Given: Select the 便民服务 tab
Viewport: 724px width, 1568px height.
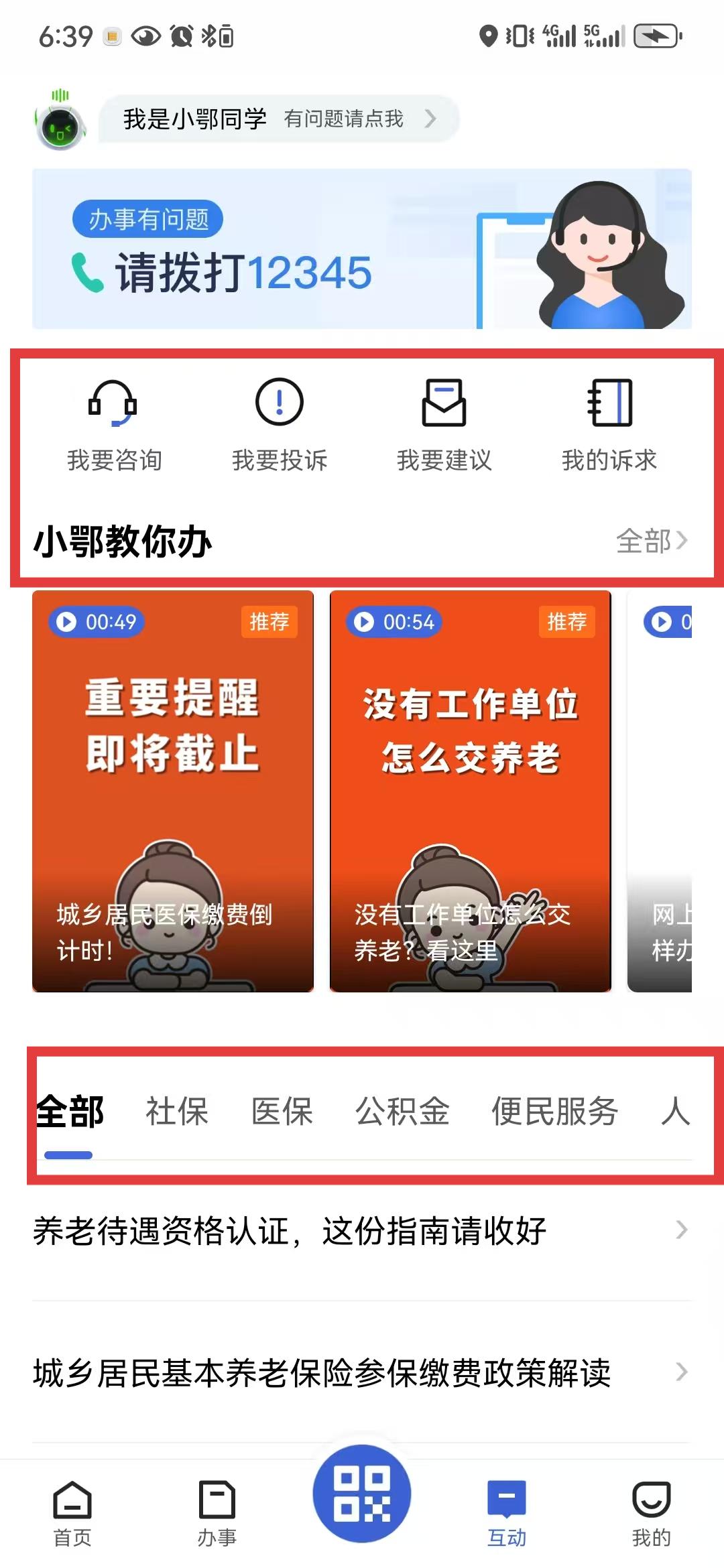Looking at the screenshot, I should [x=554, y=1111].
